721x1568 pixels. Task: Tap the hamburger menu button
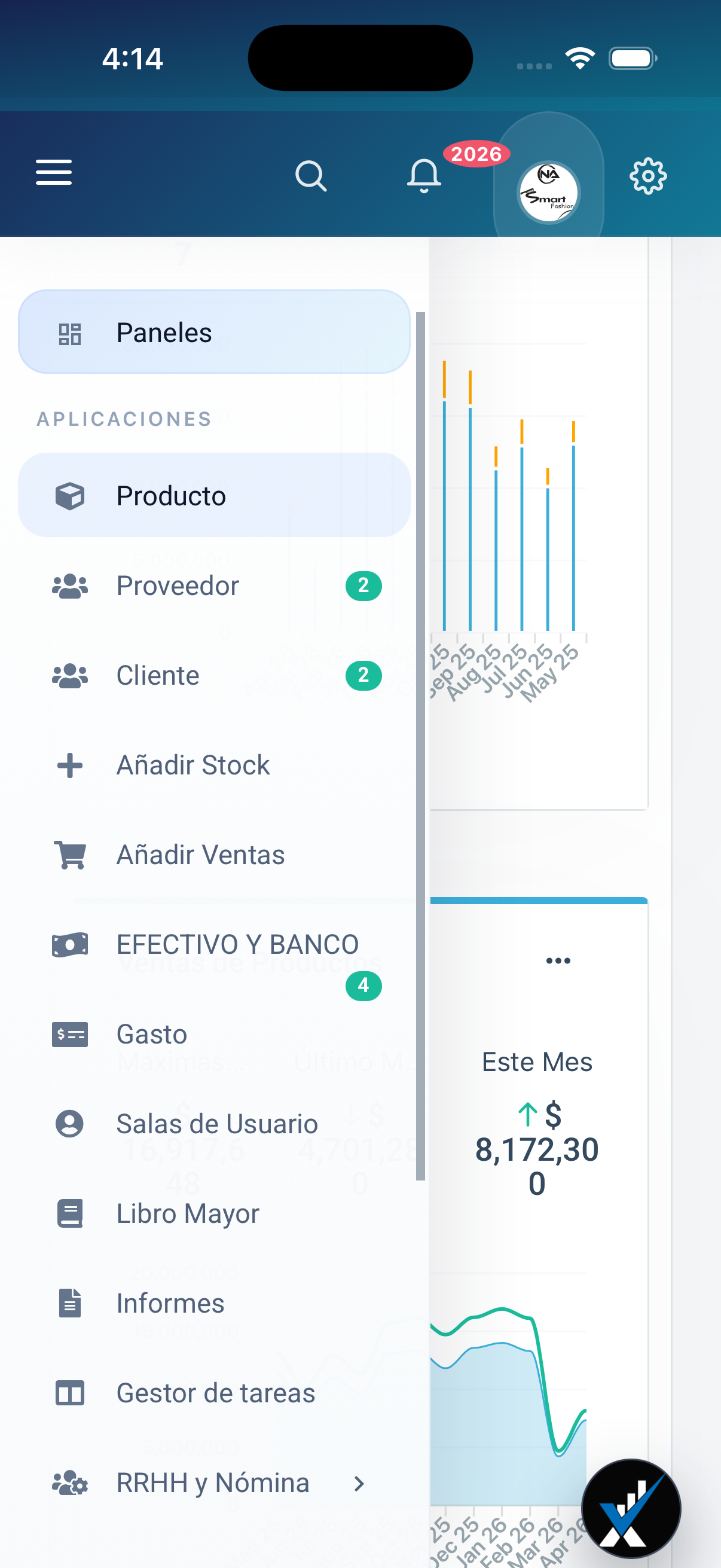click(x=54, y=173)
